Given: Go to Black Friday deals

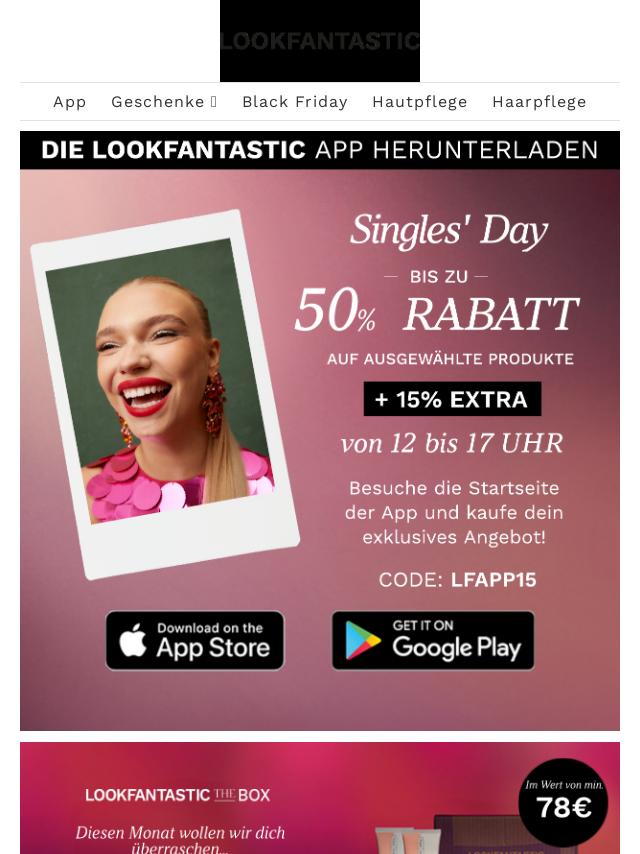Looking at the screenshot, I should pos(294,102).
